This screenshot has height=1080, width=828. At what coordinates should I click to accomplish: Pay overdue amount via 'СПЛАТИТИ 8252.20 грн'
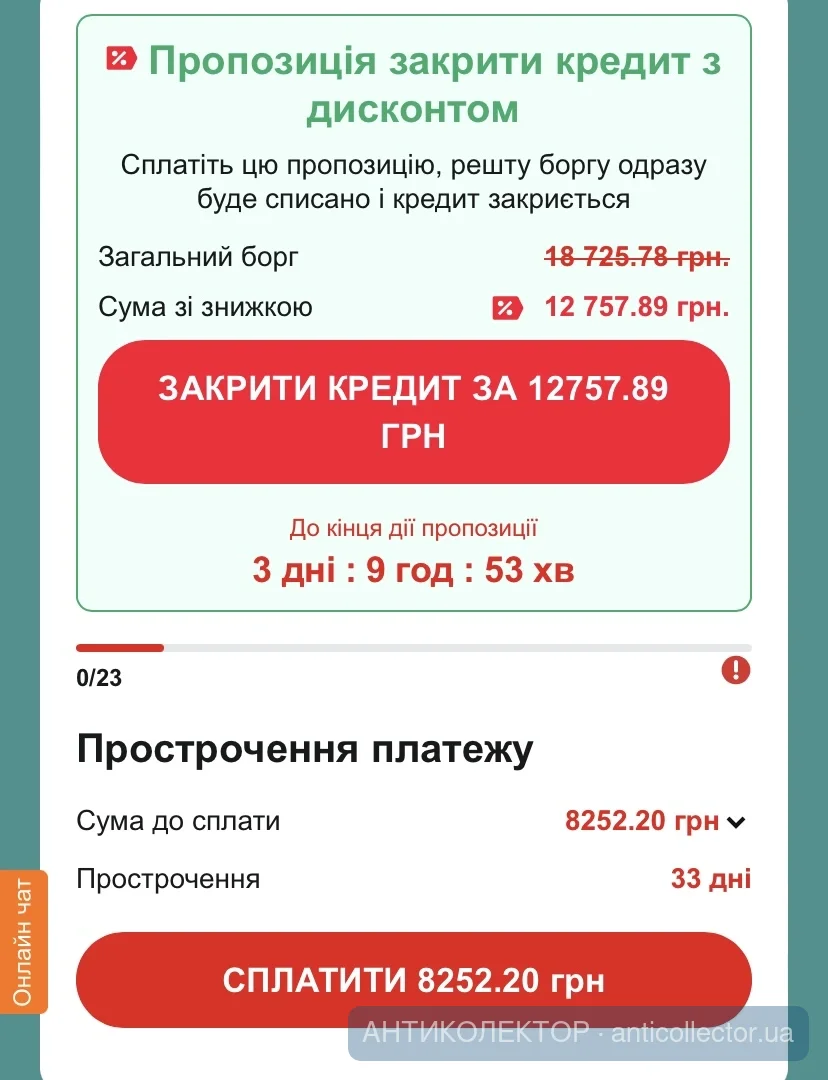(413, 980)
